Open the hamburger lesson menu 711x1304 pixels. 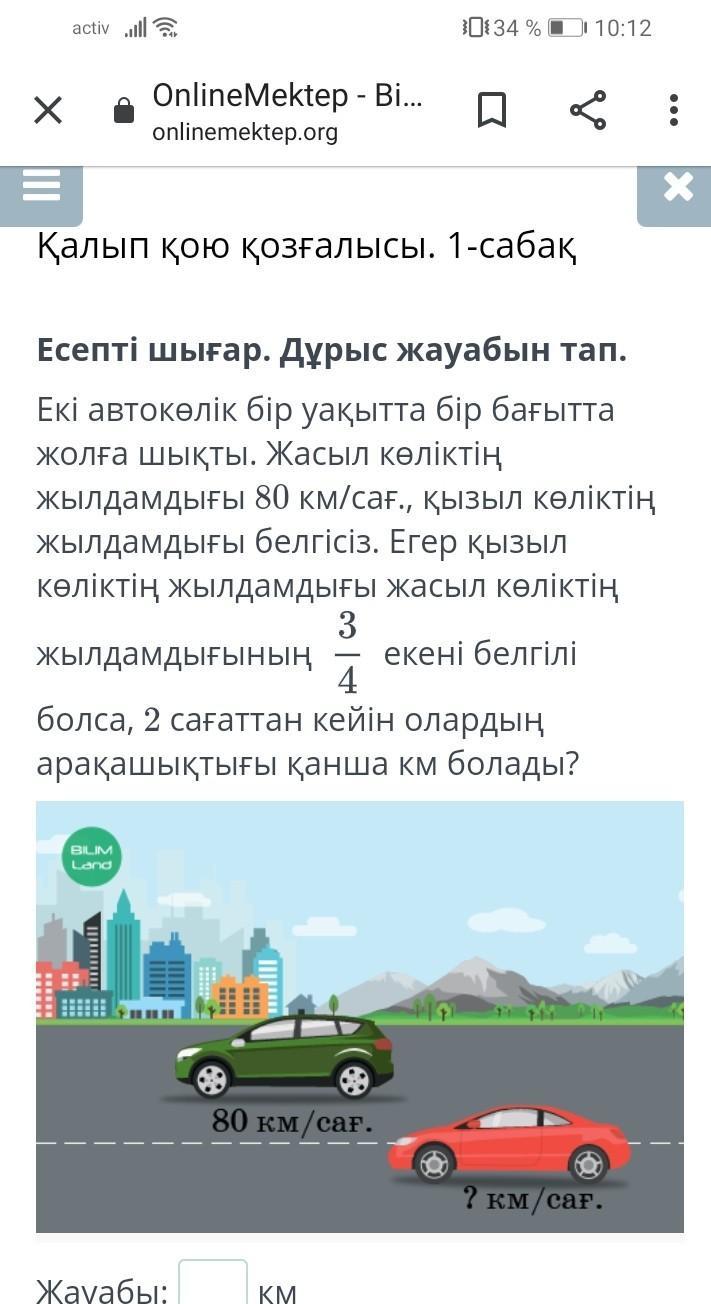point(41,193)
